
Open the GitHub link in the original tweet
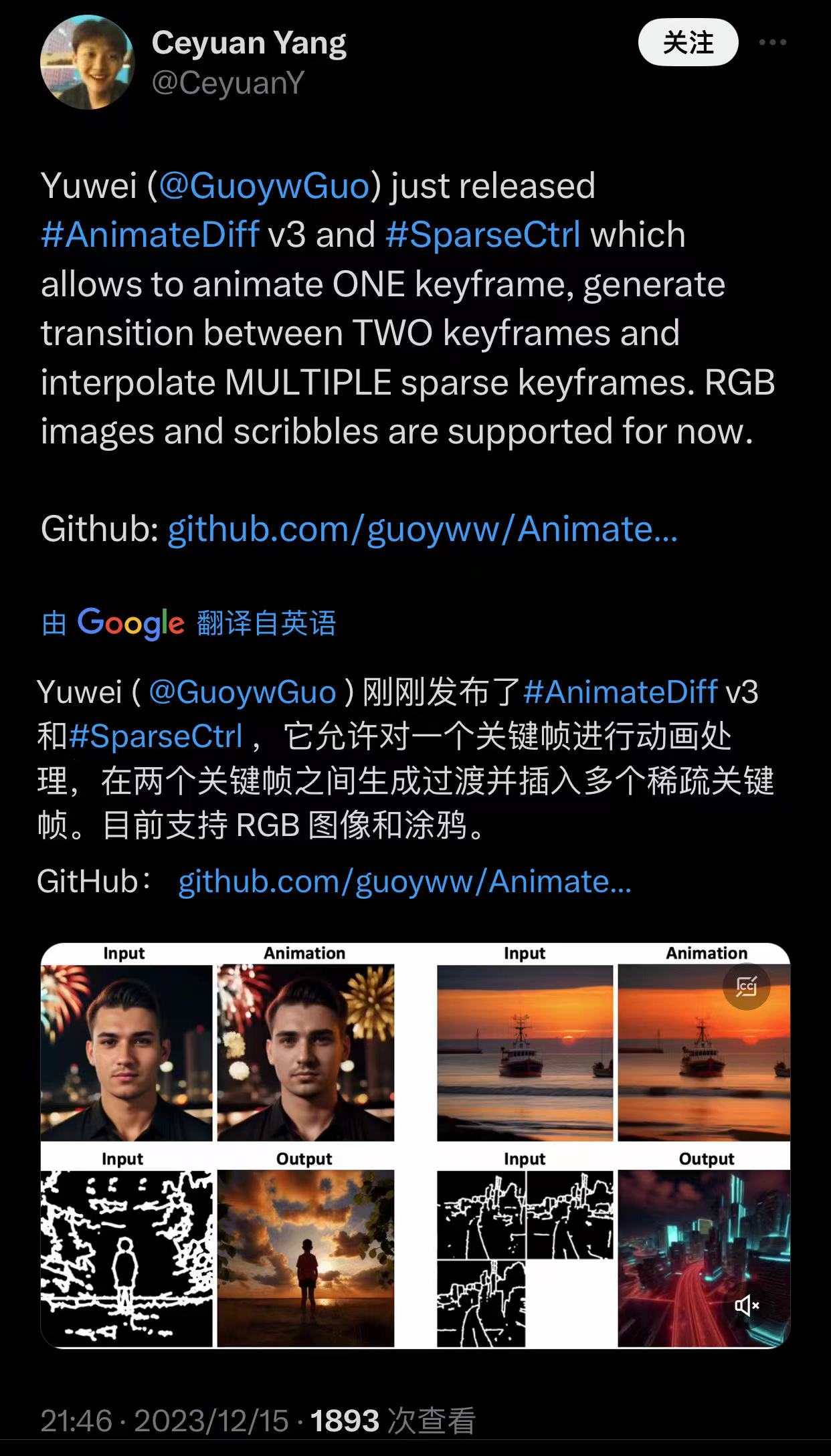pyautogui.click(x=422, y=530)
